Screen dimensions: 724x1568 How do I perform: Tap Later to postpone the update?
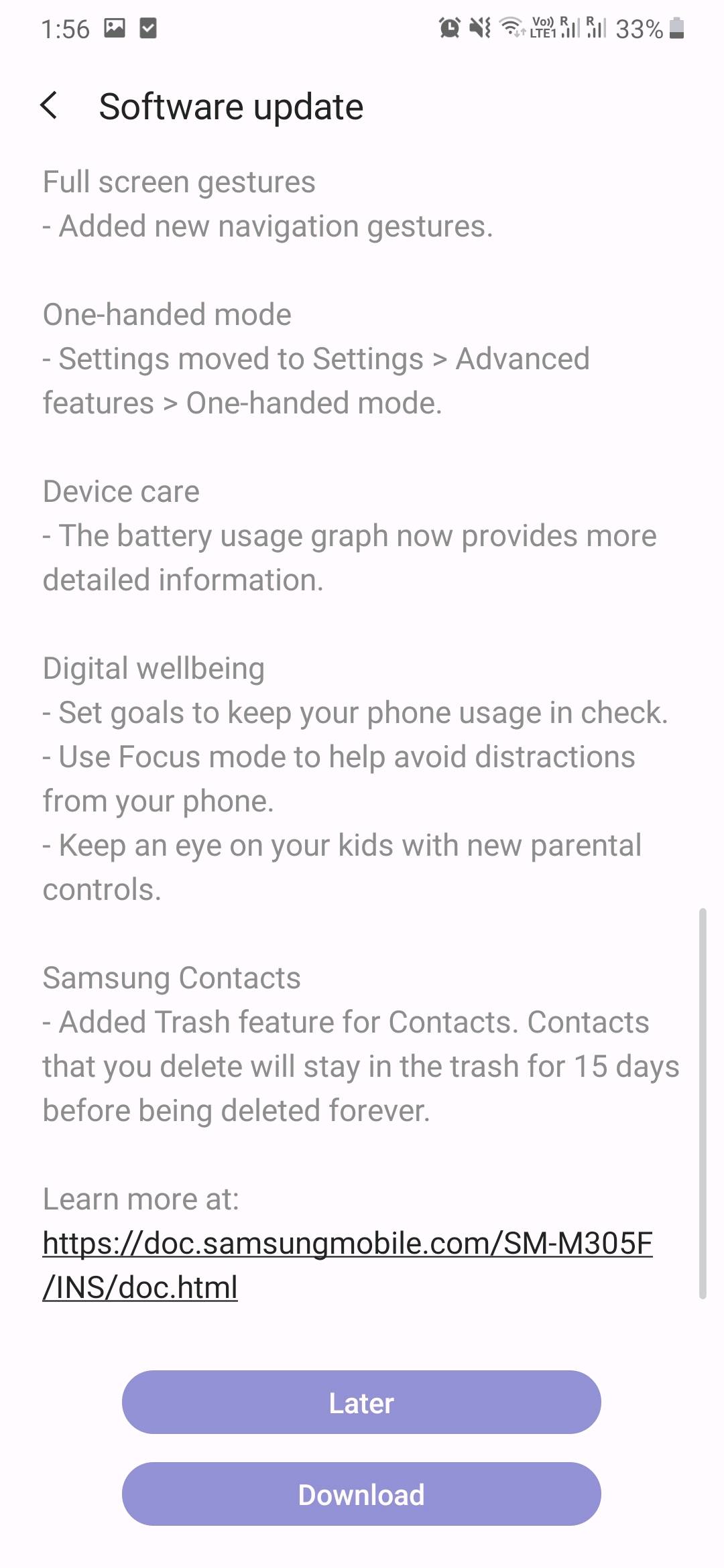click(x=361, y=1402)
